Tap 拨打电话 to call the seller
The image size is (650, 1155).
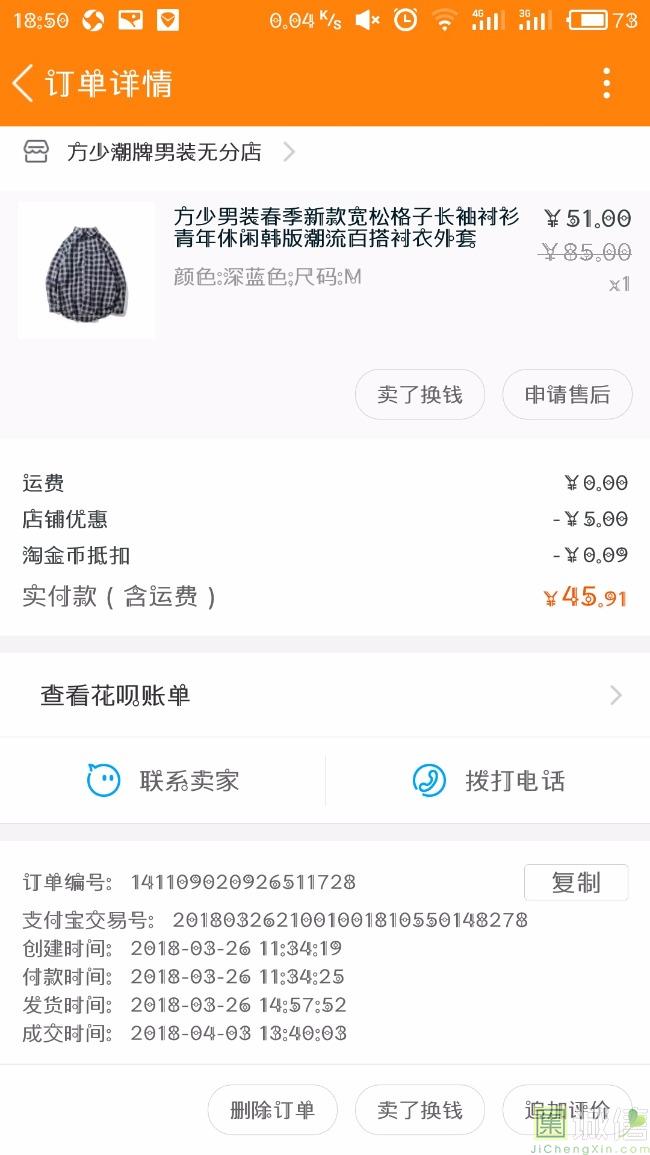[x=488, y=781]
